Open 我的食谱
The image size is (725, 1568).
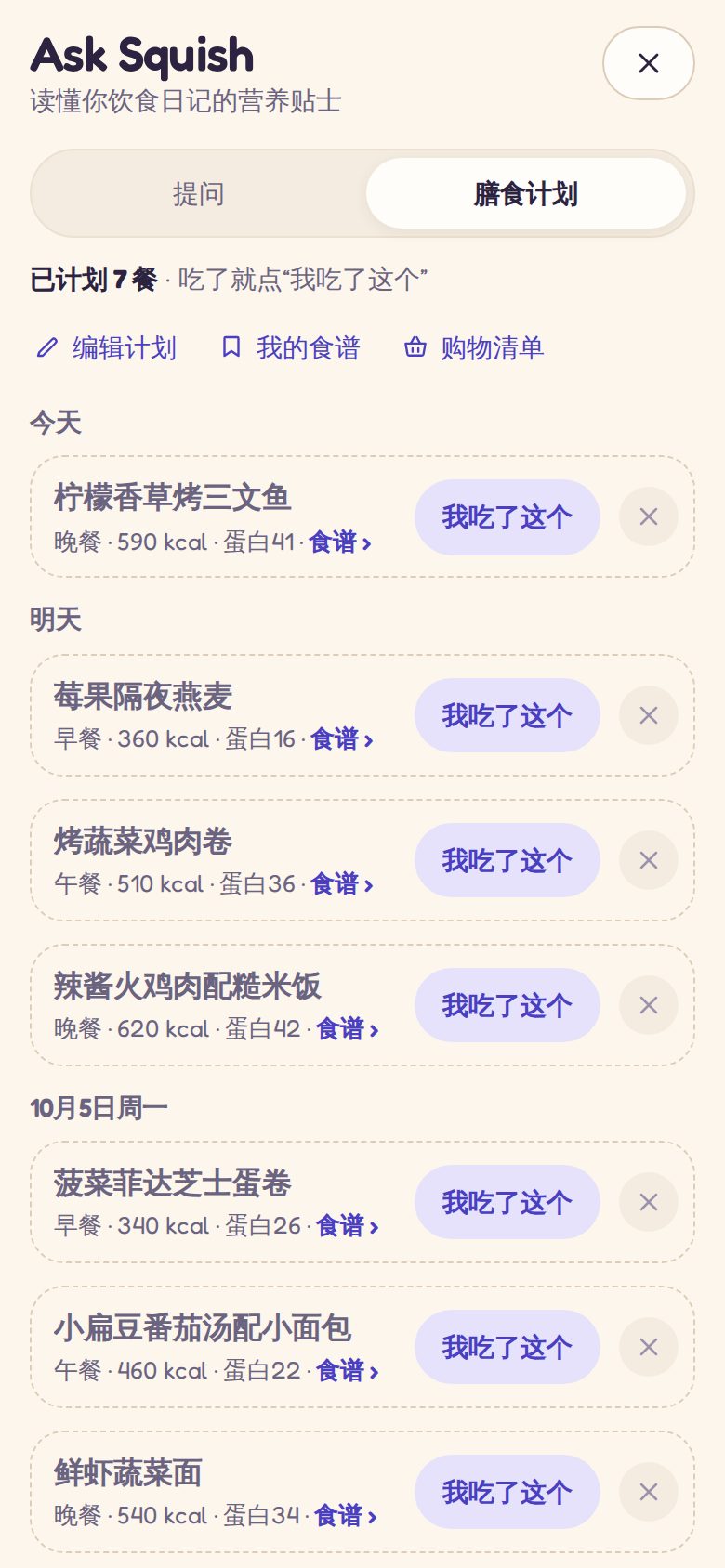pyautogui.click(x=290, y=347)
